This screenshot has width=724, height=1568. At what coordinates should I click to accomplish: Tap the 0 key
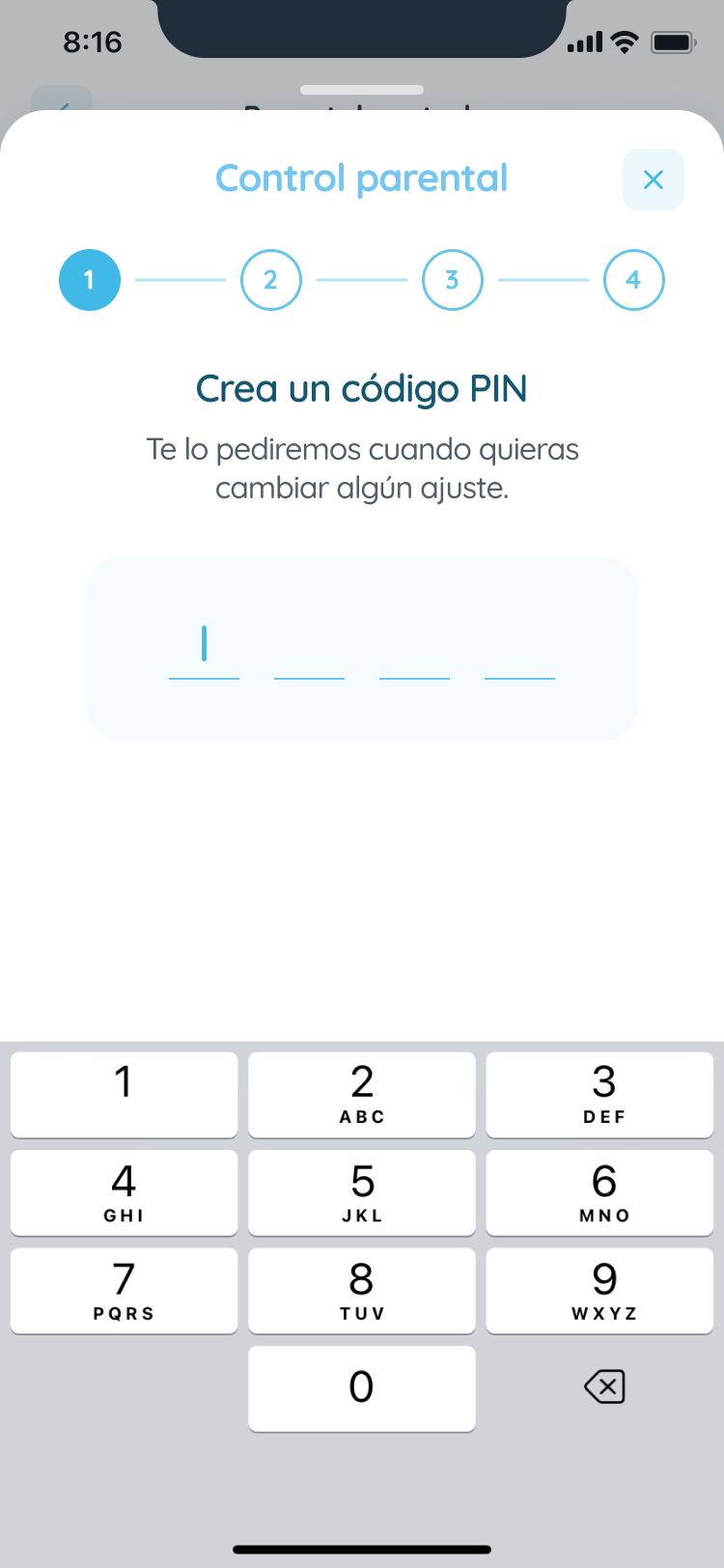point(362,1388)
